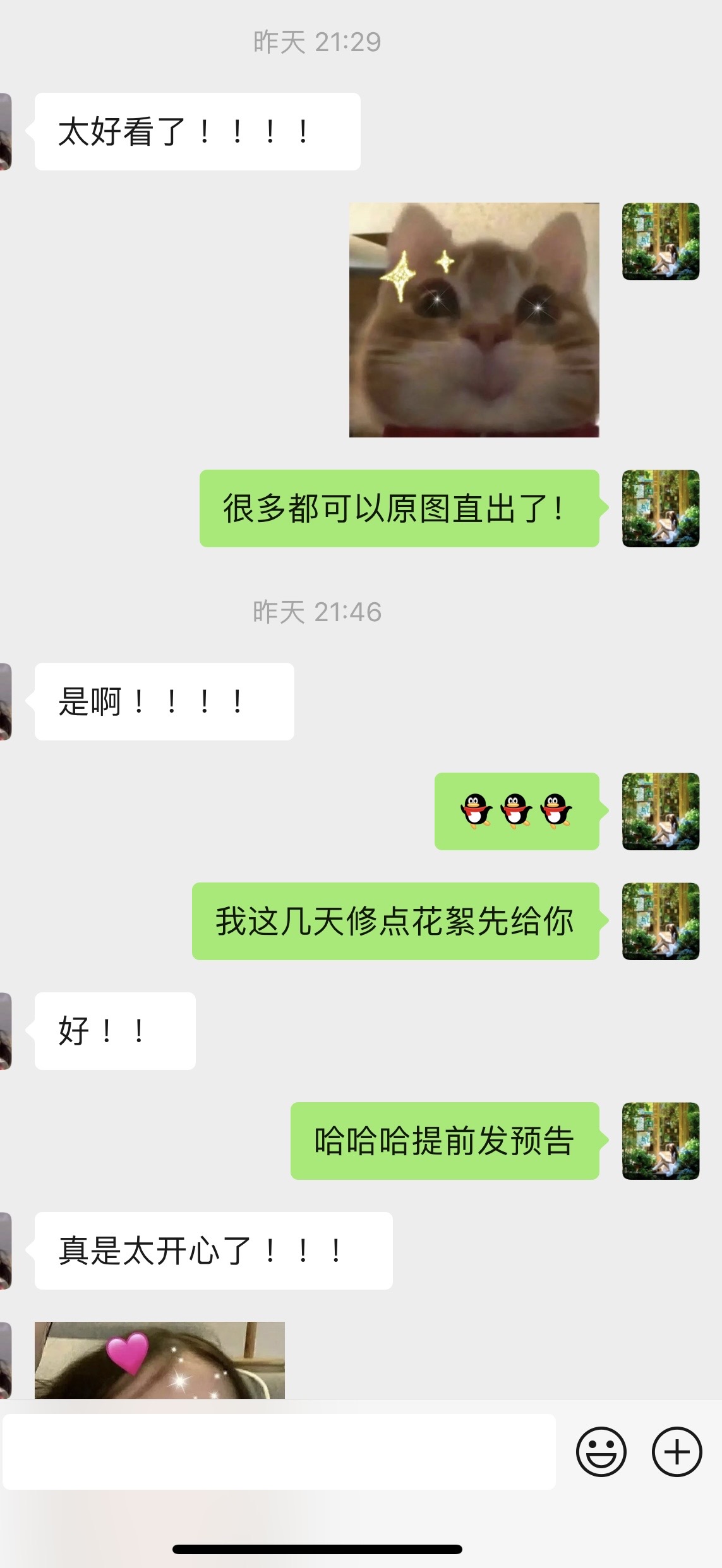Open the heart-filter photo message
Image resolution: width=722 pixels, height=1568 pixels.
point(159,1359)
